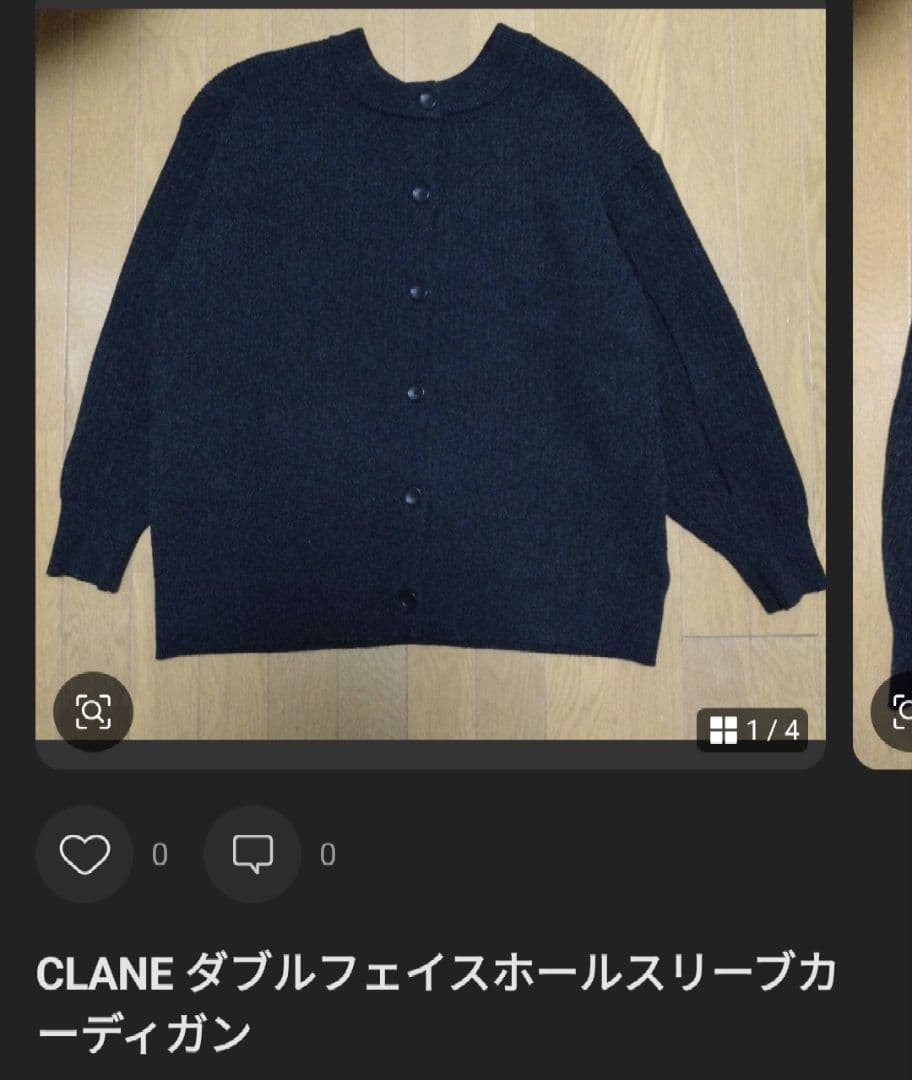Tap the camera-frame icon to search similar items
This screenshot has width=912, height=1080.
[93, 712]
